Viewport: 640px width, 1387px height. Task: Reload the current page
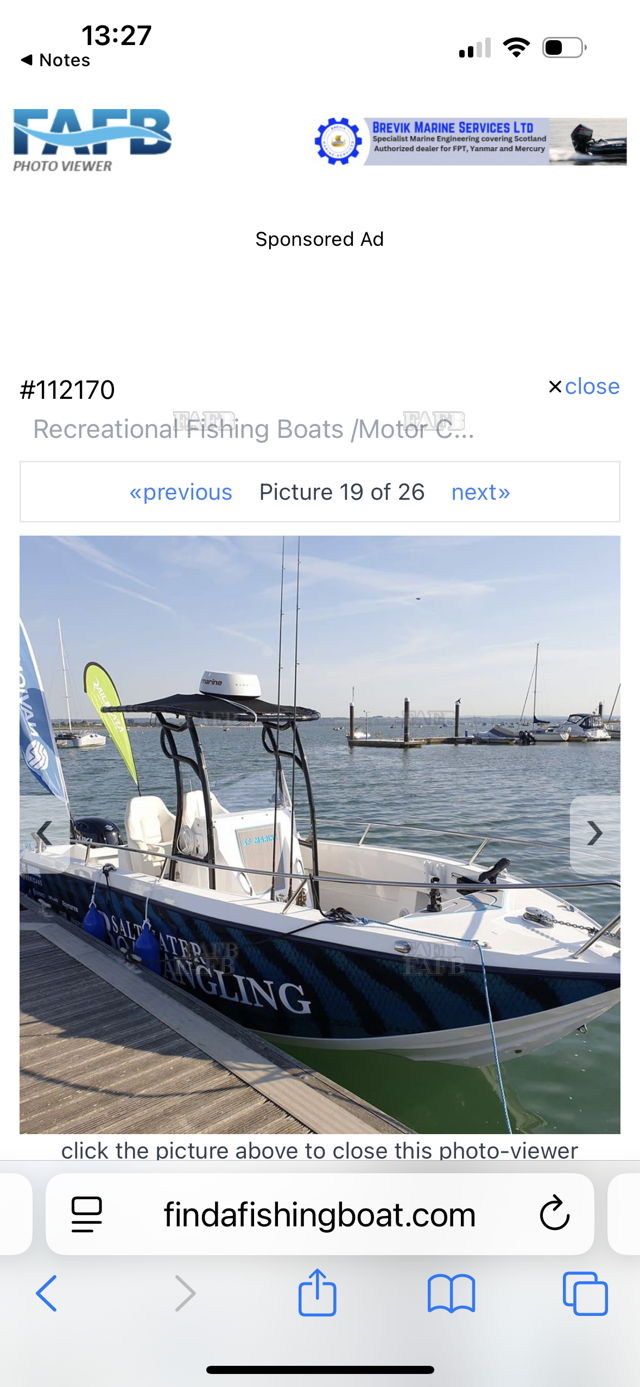point(554,1214)
